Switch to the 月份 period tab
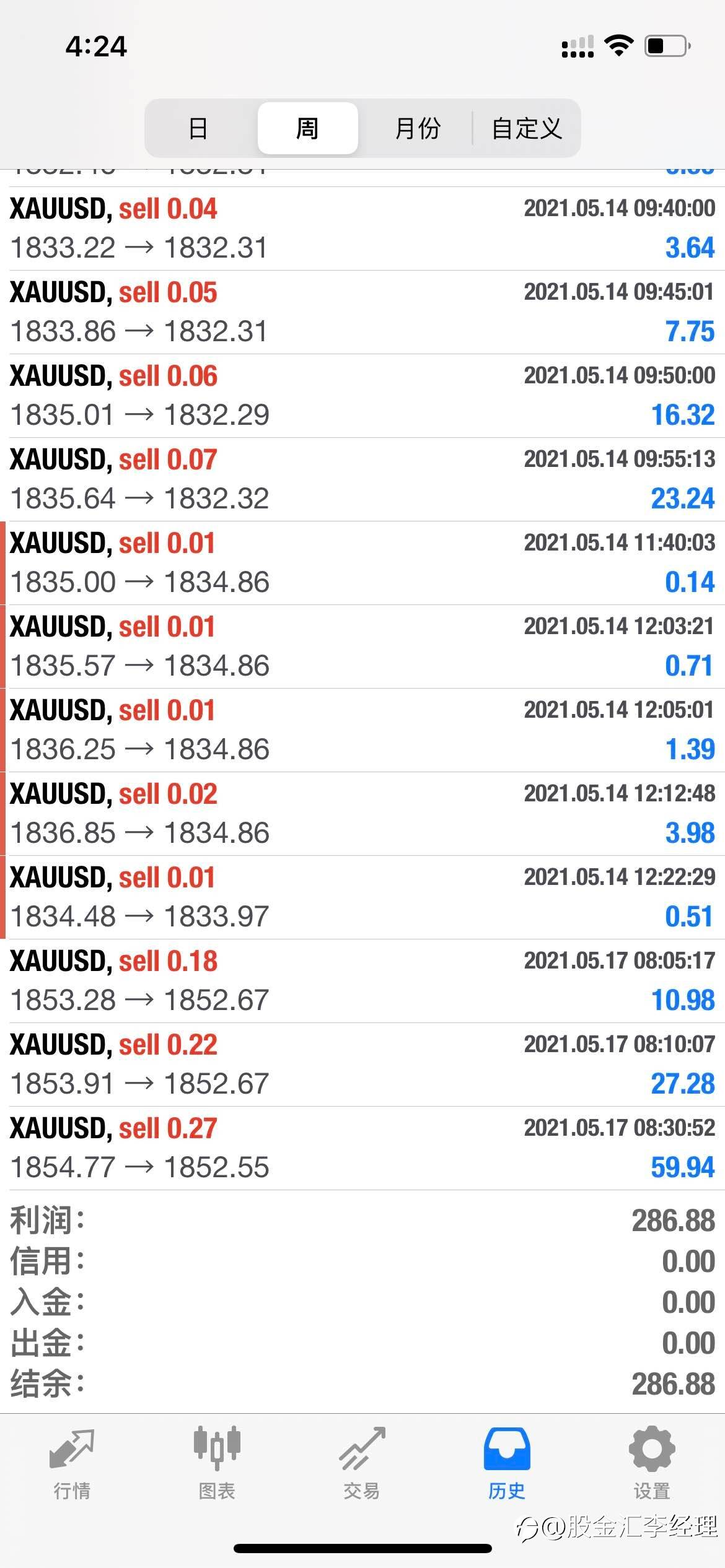725x1568 pixels. pyautogui.click(x=417, y=128)
